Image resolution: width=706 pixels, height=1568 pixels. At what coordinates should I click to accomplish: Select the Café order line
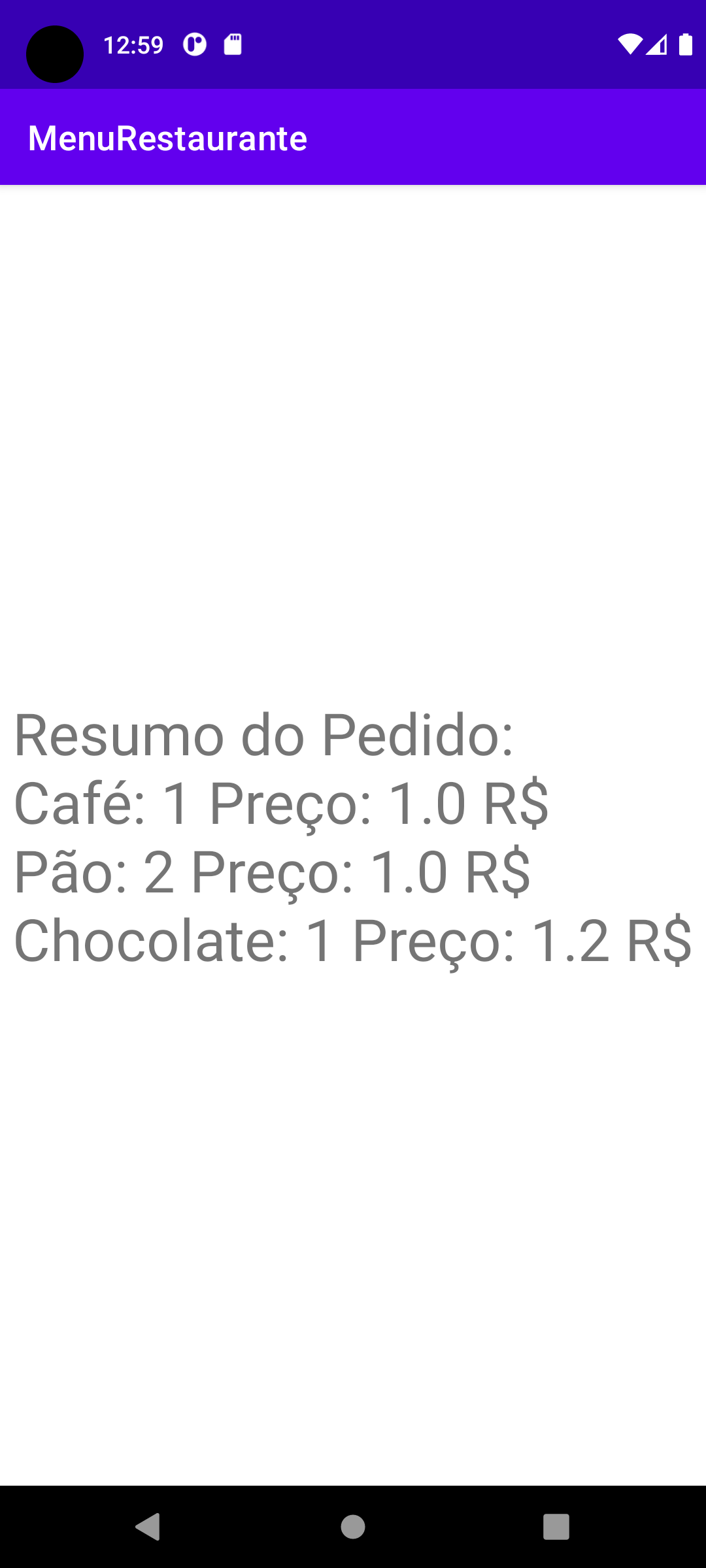click(x=282, y=806)
